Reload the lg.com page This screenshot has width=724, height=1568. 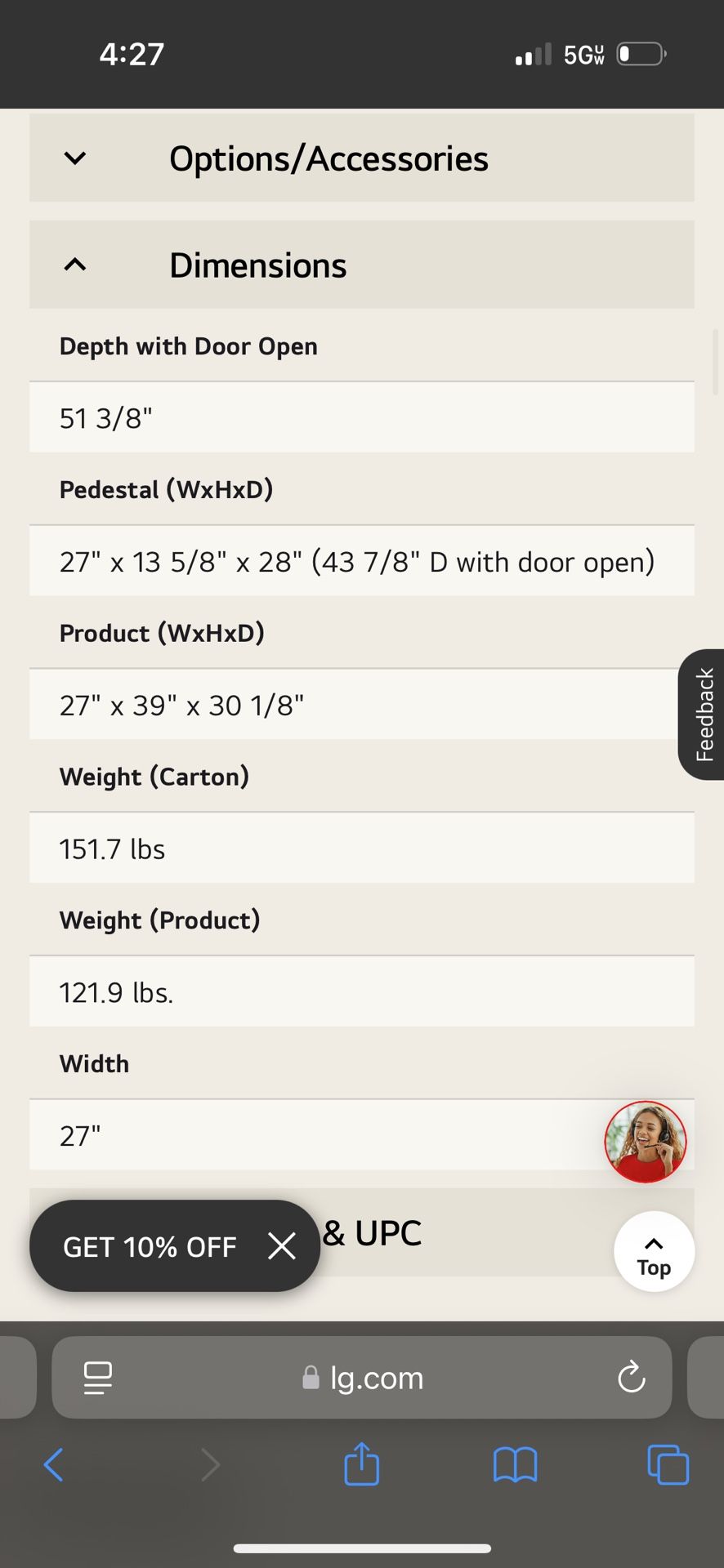click(x=631, y=1378)
